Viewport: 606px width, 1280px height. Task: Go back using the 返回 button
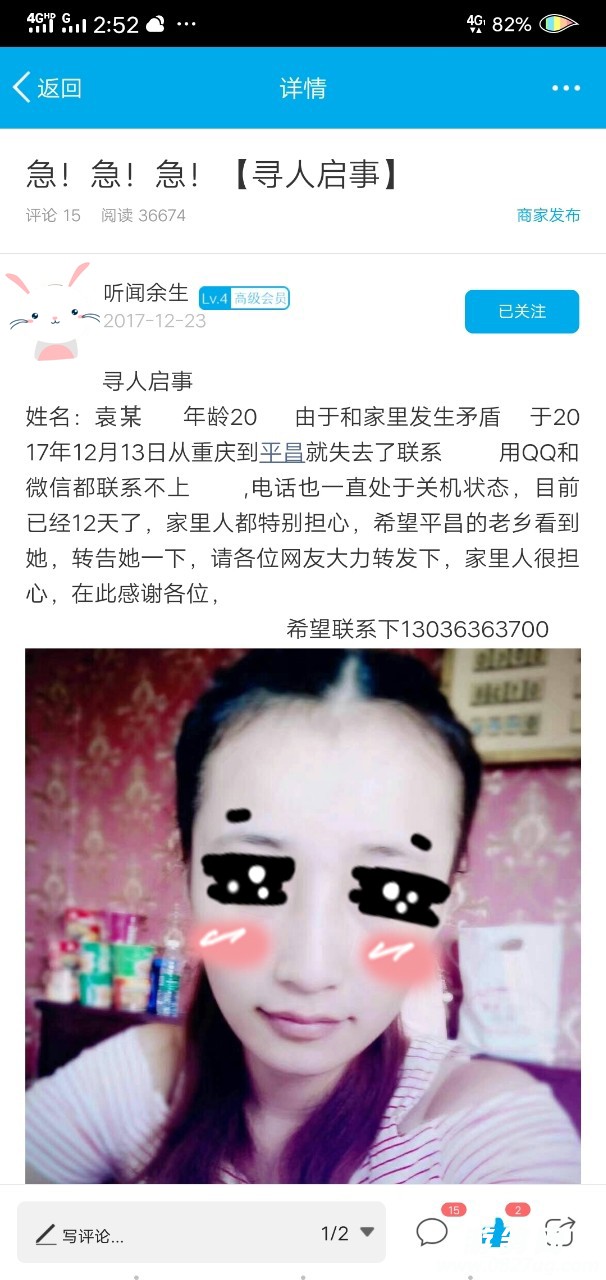(x=47, y=88)
